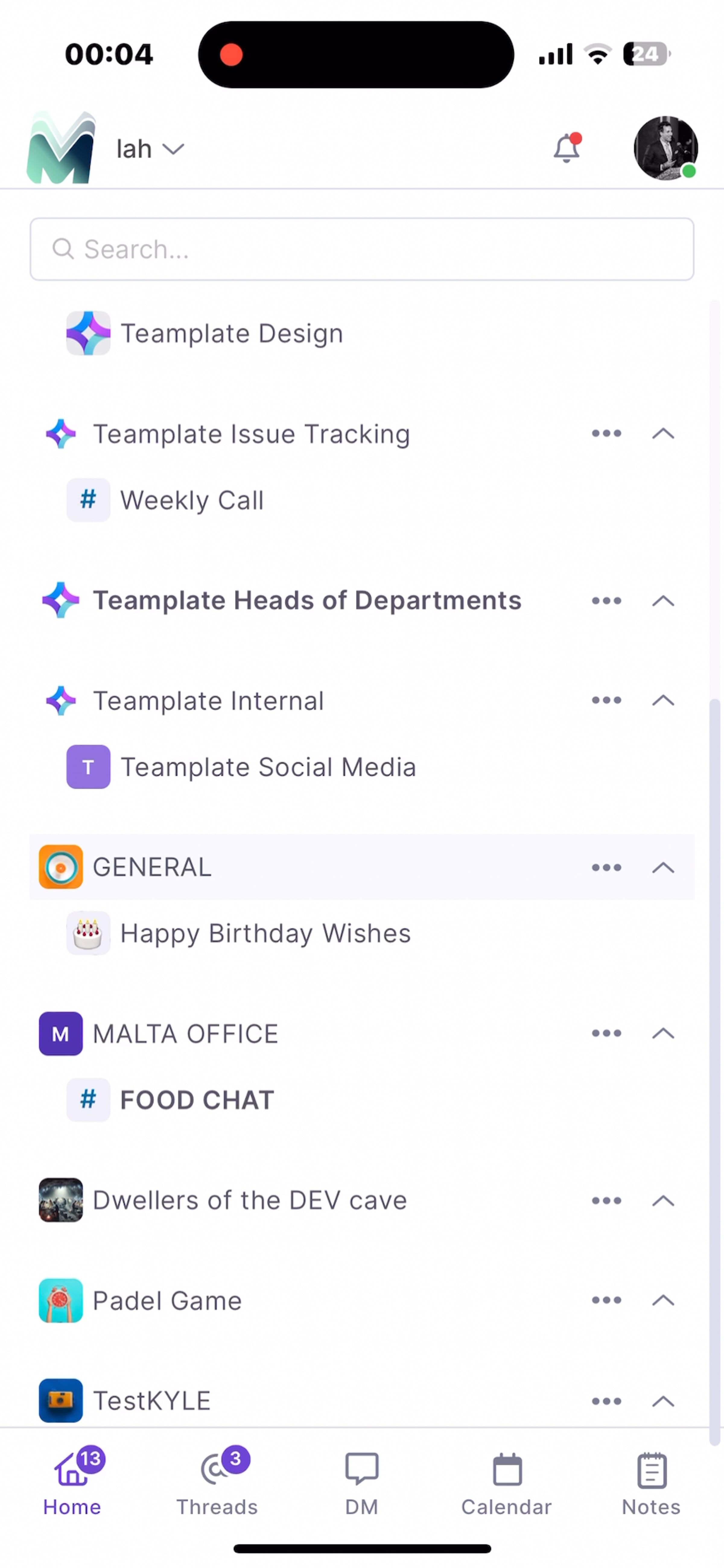The height and width of the screenshot is (1568, 724).
Task: Collapse the Teamplate Heads of Departments group
Action: point(663,601)
